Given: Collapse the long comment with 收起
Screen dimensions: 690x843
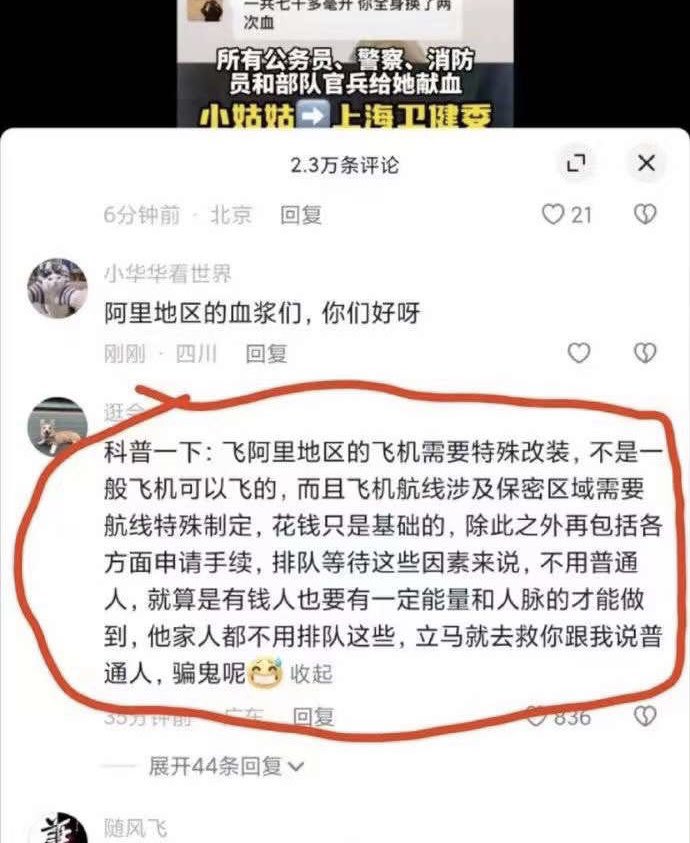Looking at the screenshot, I should pos(311,674).
